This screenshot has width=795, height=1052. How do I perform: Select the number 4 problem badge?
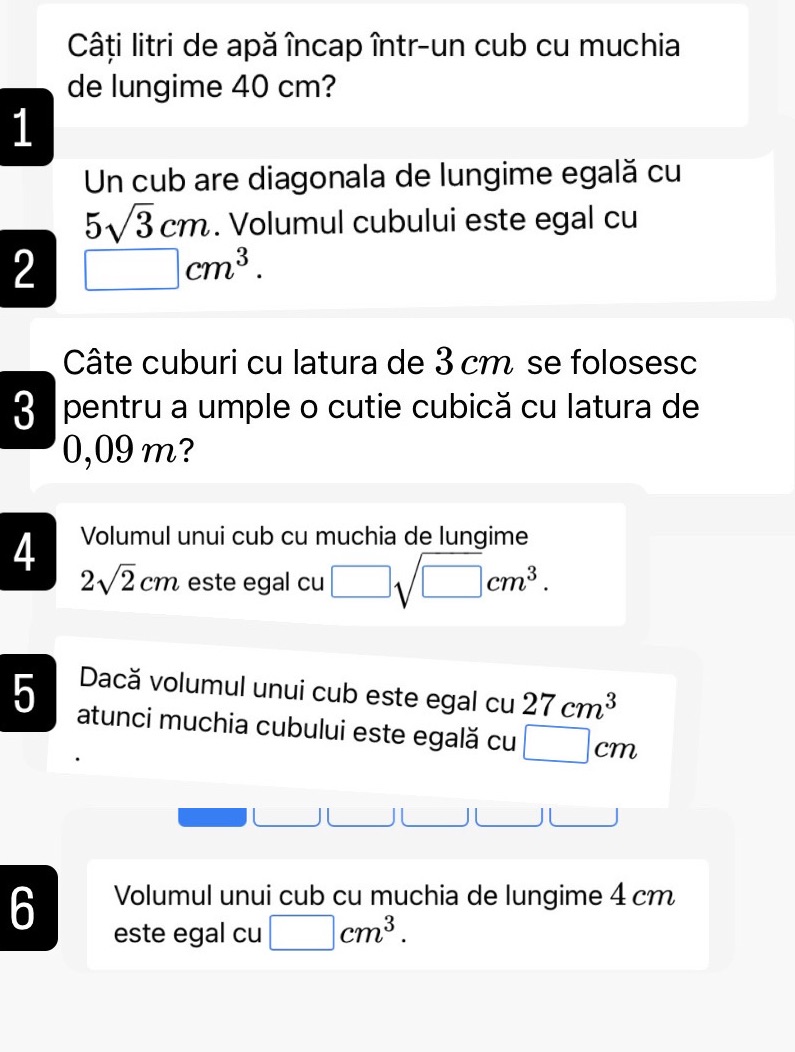[25, 551]
